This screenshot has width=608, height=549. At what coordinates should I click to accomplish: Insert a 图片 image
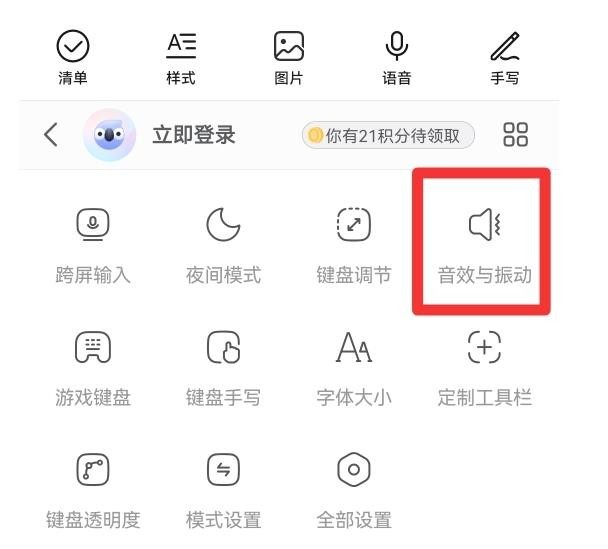click(x=289, y=55)
